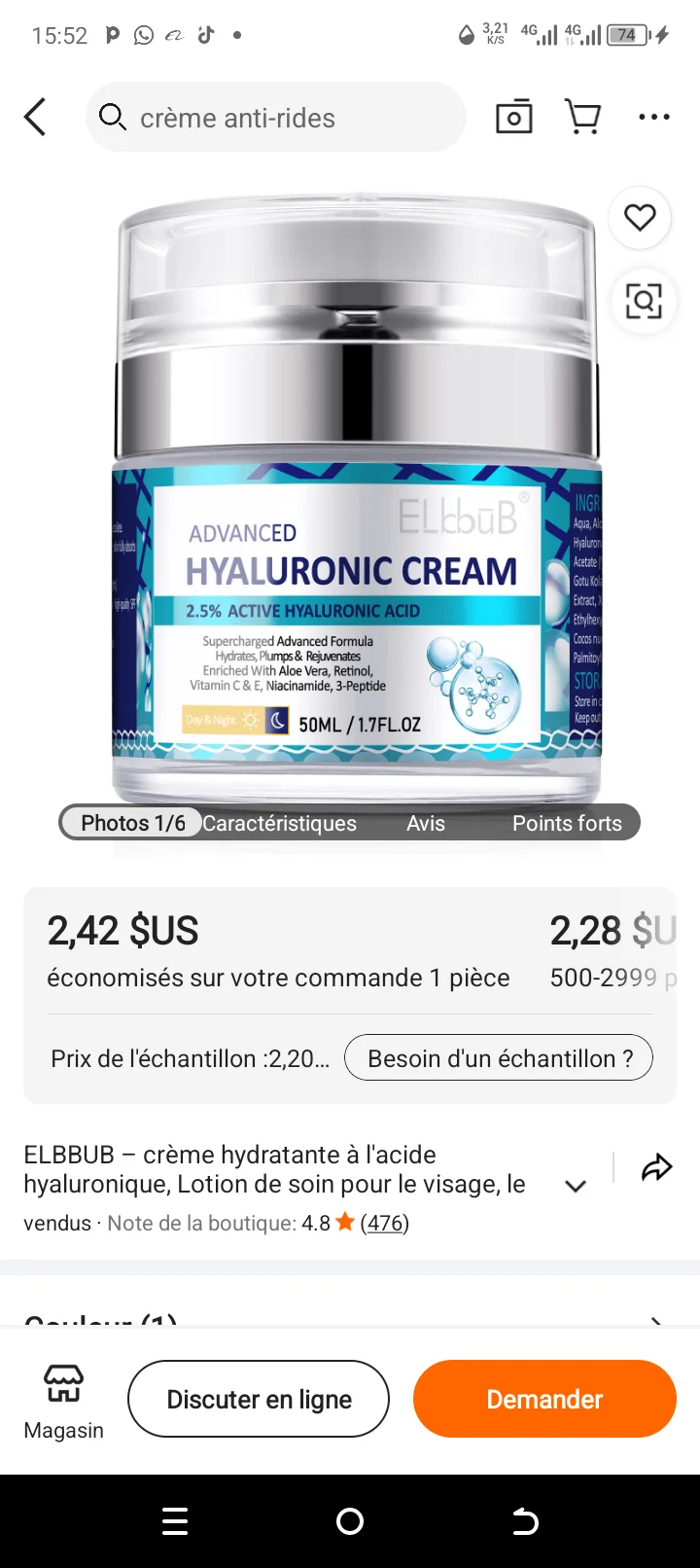Screen dimensions: 700x1568
Task: Tap the orange Demander button
Action: pos(544,1399)
